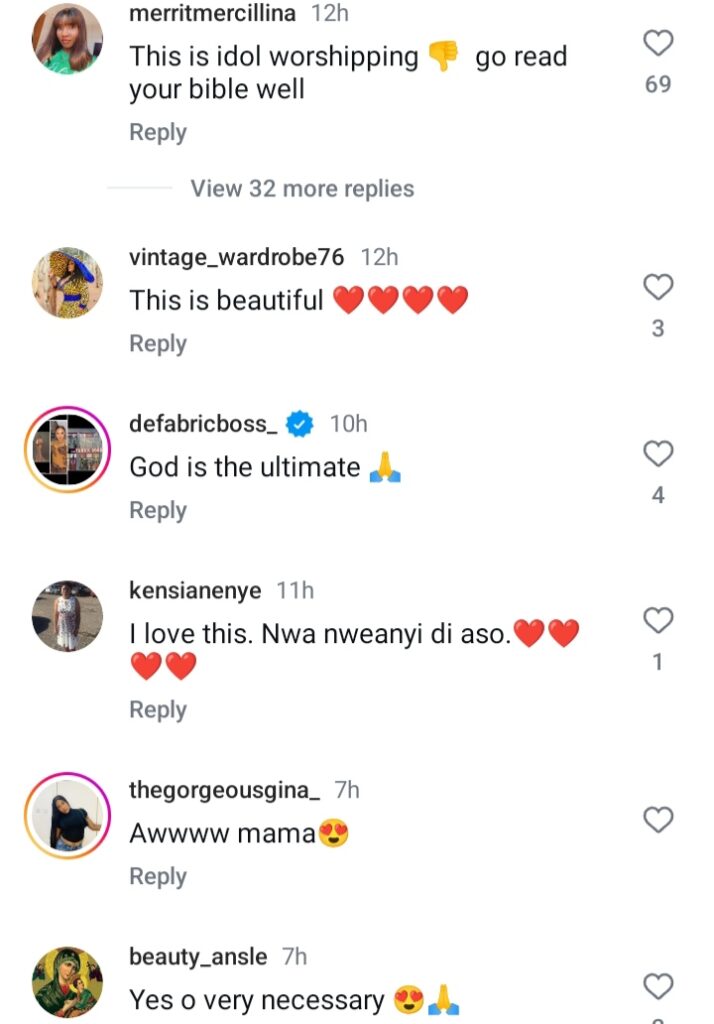This screenshot has height=1024, width=714.
Task: Reply to defabricboss_'s God is the ultimate comment
Action: [x=158, y=511]
